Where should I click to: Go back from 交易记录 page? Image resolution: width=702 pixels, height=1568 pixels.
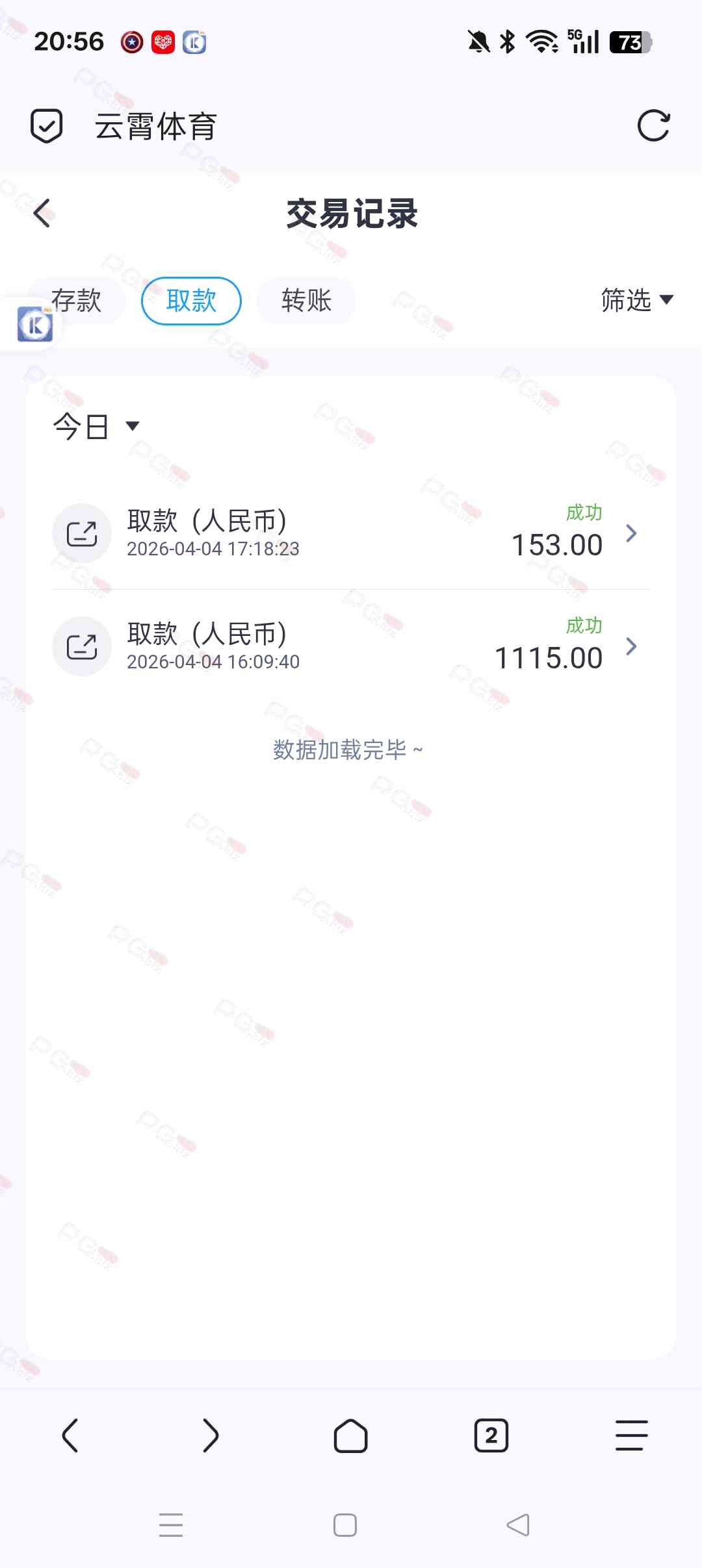tap(42, 213)
